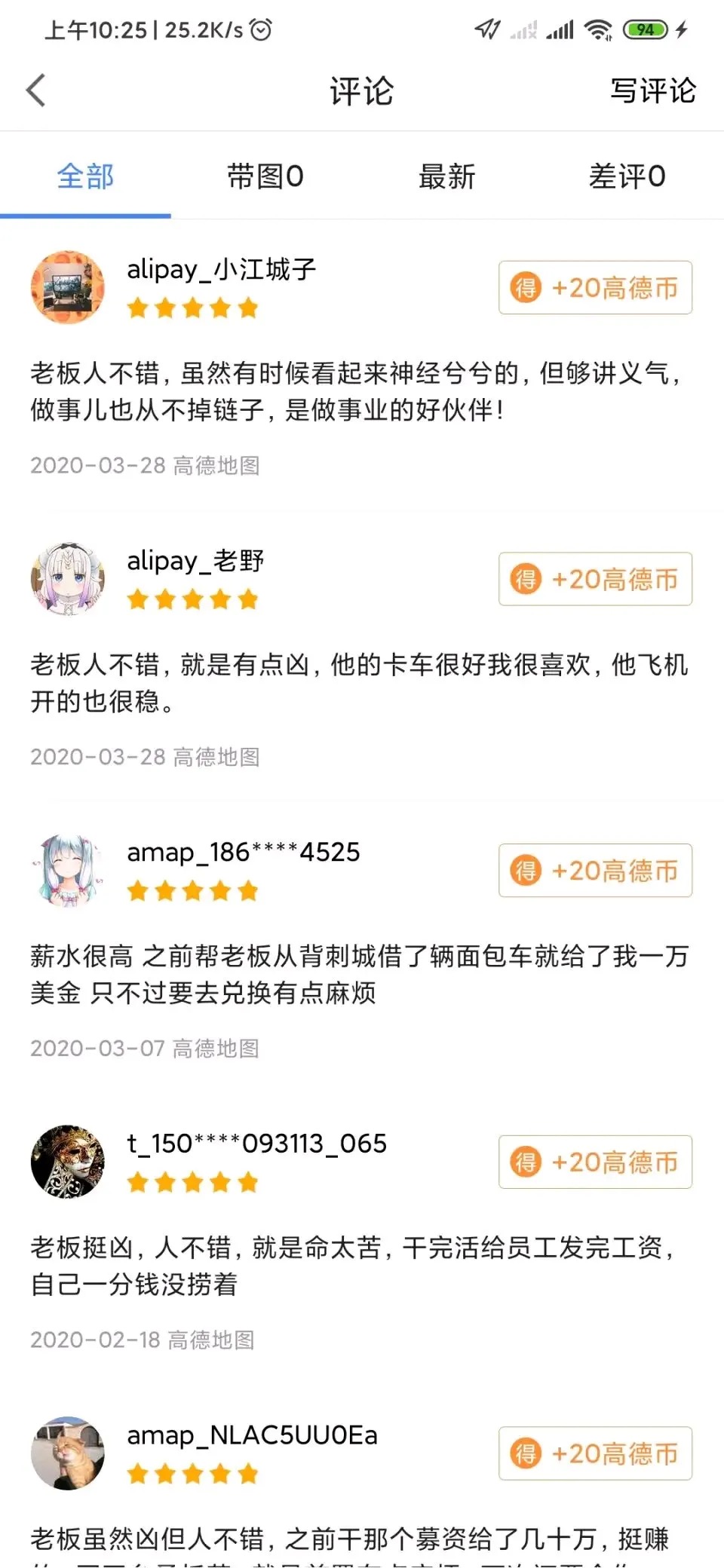Tap +20高德币 beside alipay_小江城子
This screenshot has width=724, height=1568.
coord(595,288)
